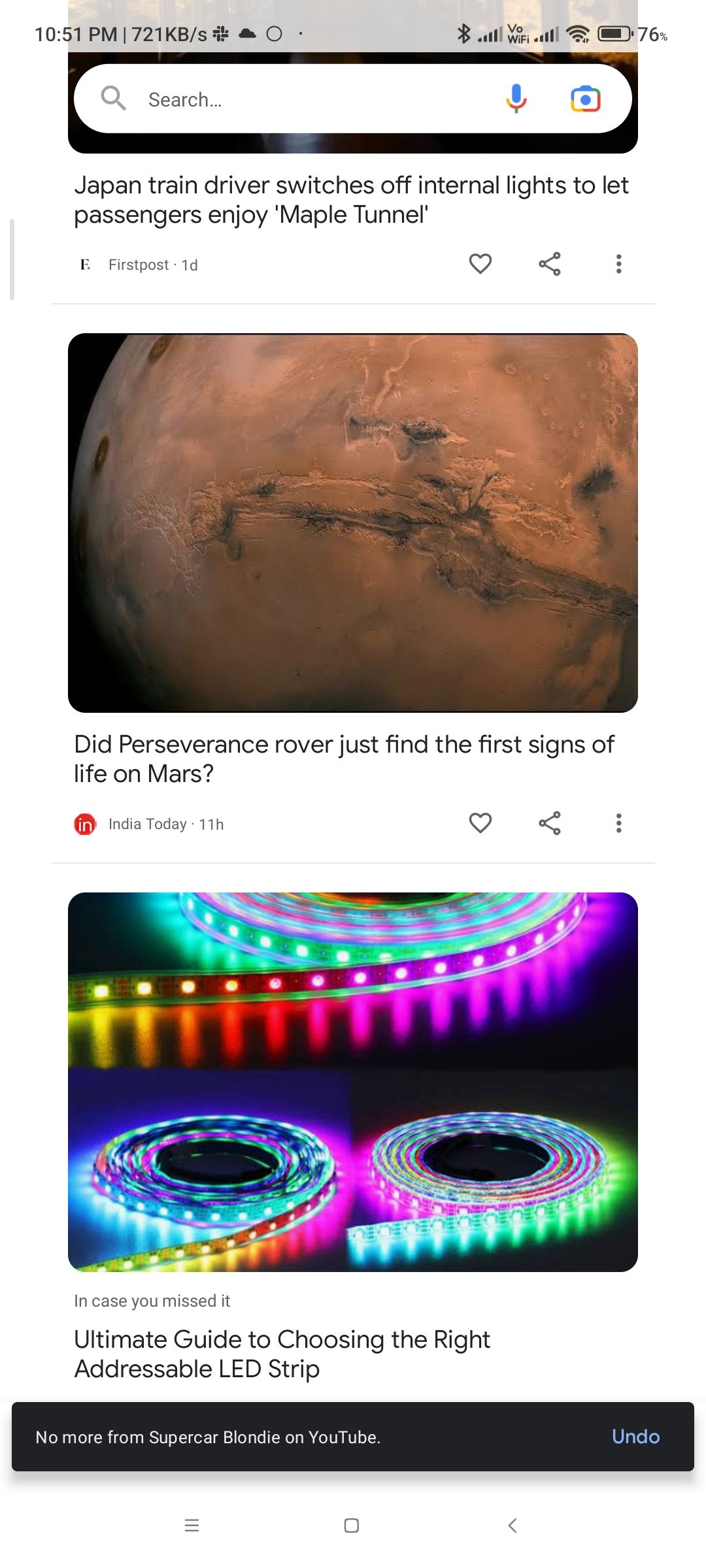The image size is (706, 1568).
Task: Open overflow menu for India Today article
Action: point(618,823)
